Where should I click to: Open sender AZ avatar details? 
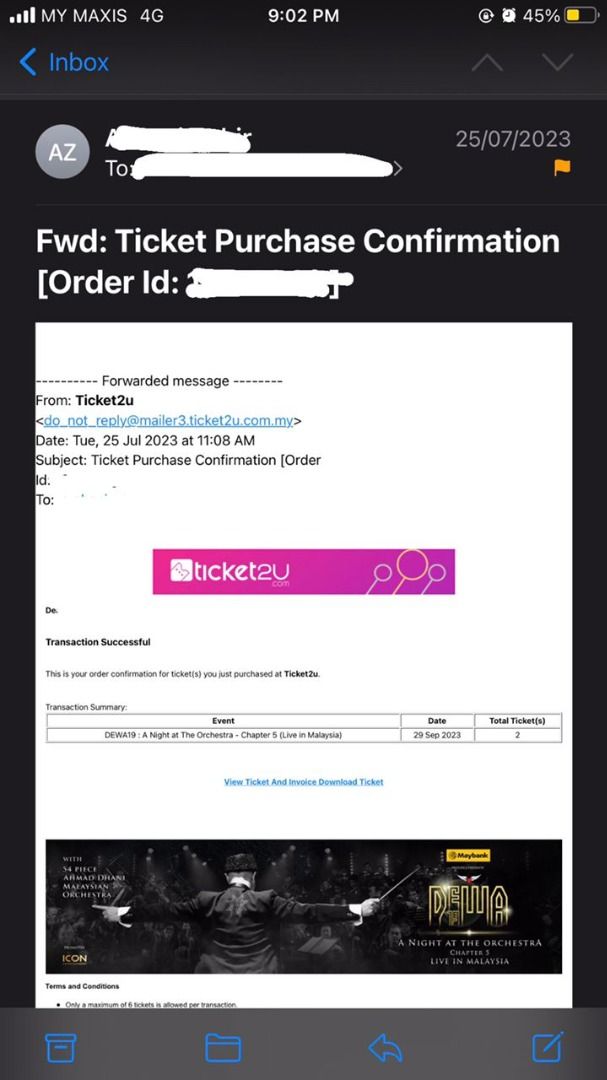[x=62, y=152]
